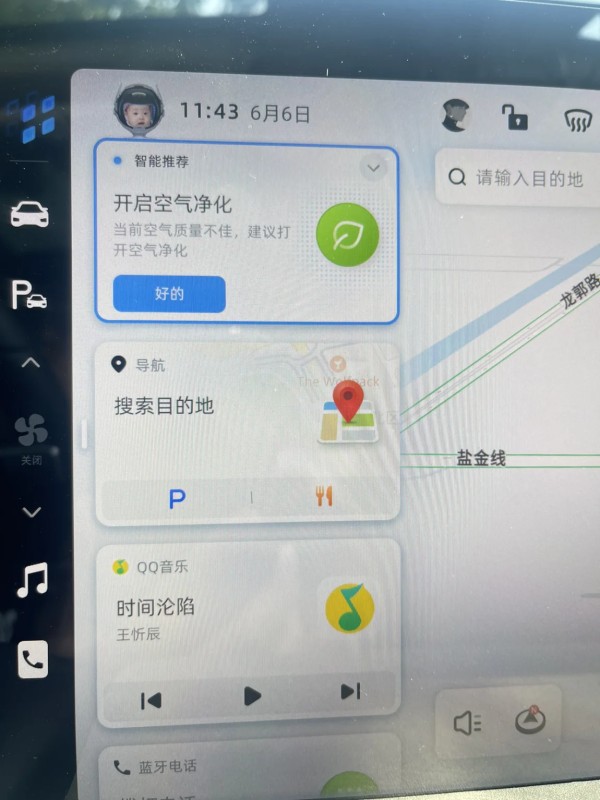Open the 搜索目的地 navigation card
The width and height of the screenshot is (600, 800).
[200, 406]
